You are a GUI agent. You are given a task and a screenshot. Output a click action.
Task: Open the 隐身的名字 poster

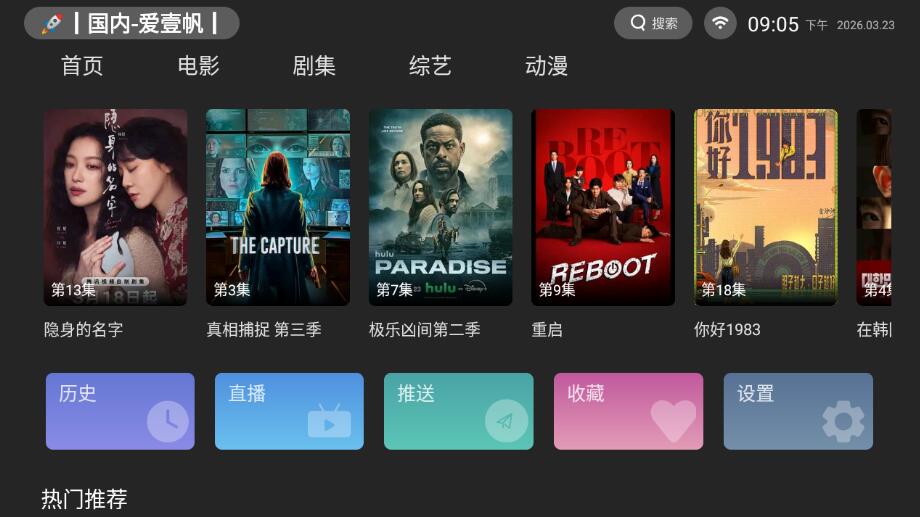[115, 207]
